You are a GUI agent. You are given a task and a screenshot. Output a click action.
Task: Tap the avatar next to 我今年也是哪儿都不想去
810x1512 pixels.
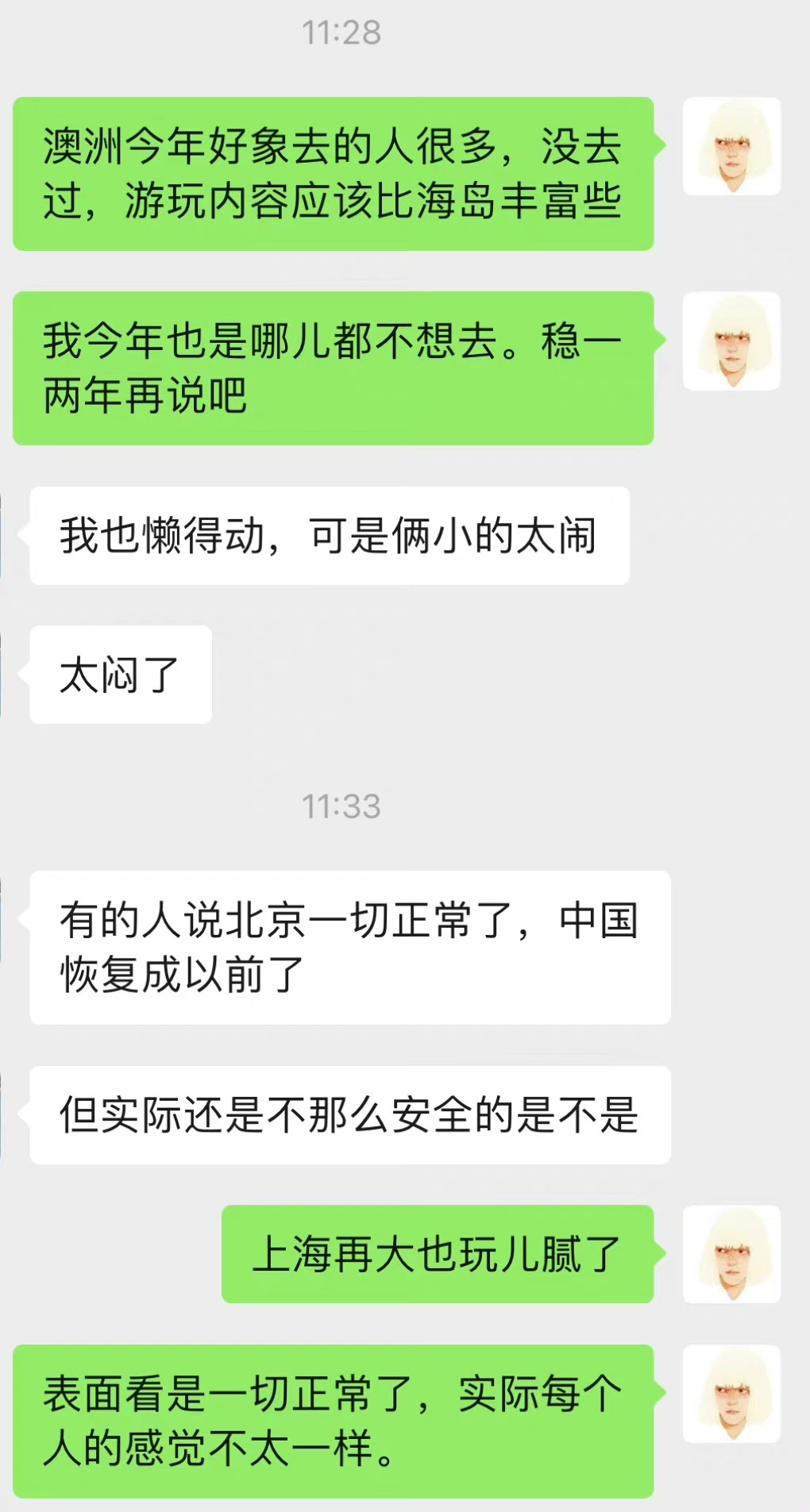pyautogui.click(x=731, y=341)
